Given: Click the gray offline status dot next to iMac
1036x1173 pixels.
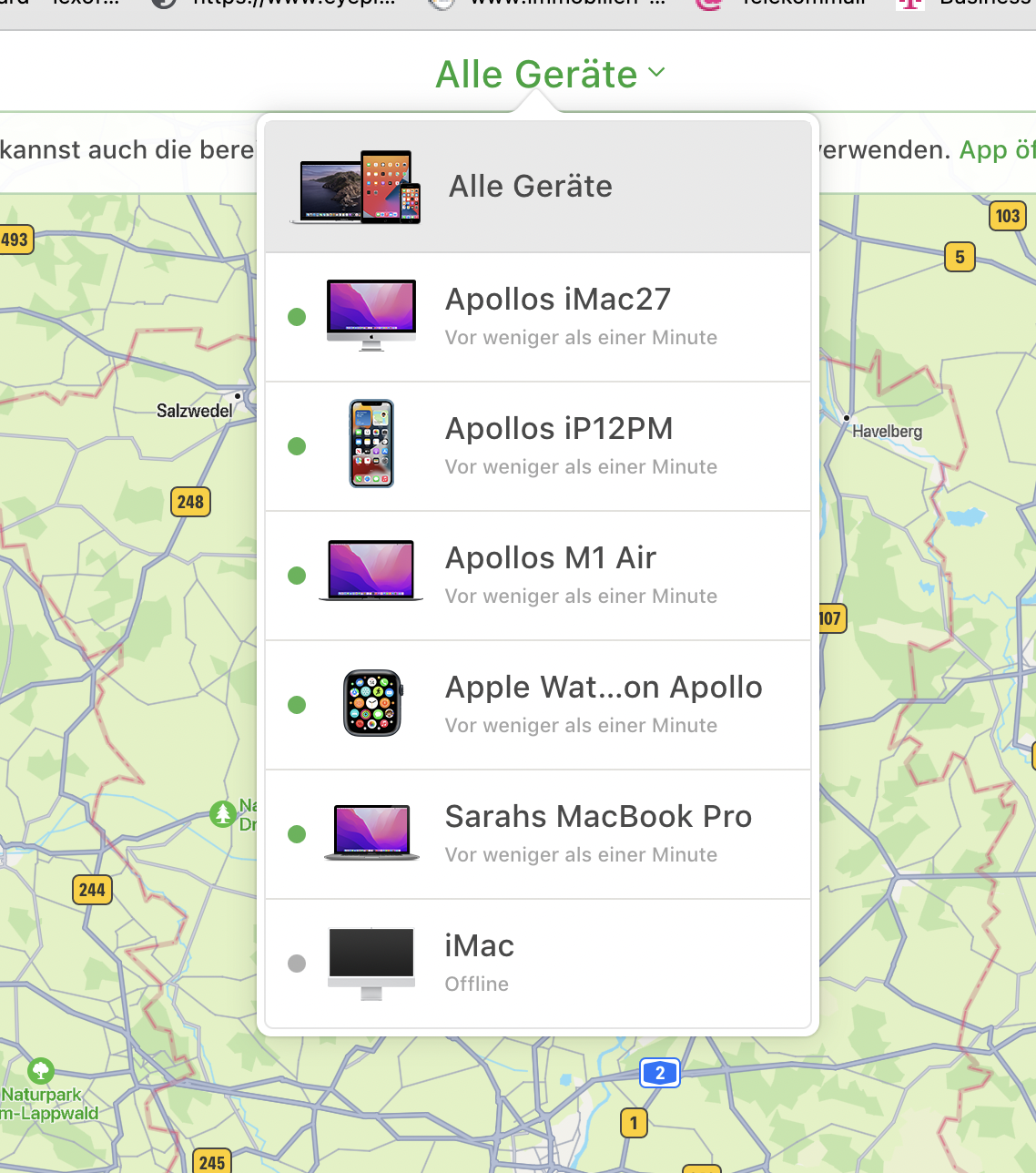Looking at the screenshot, I should (x=297, y=963).
